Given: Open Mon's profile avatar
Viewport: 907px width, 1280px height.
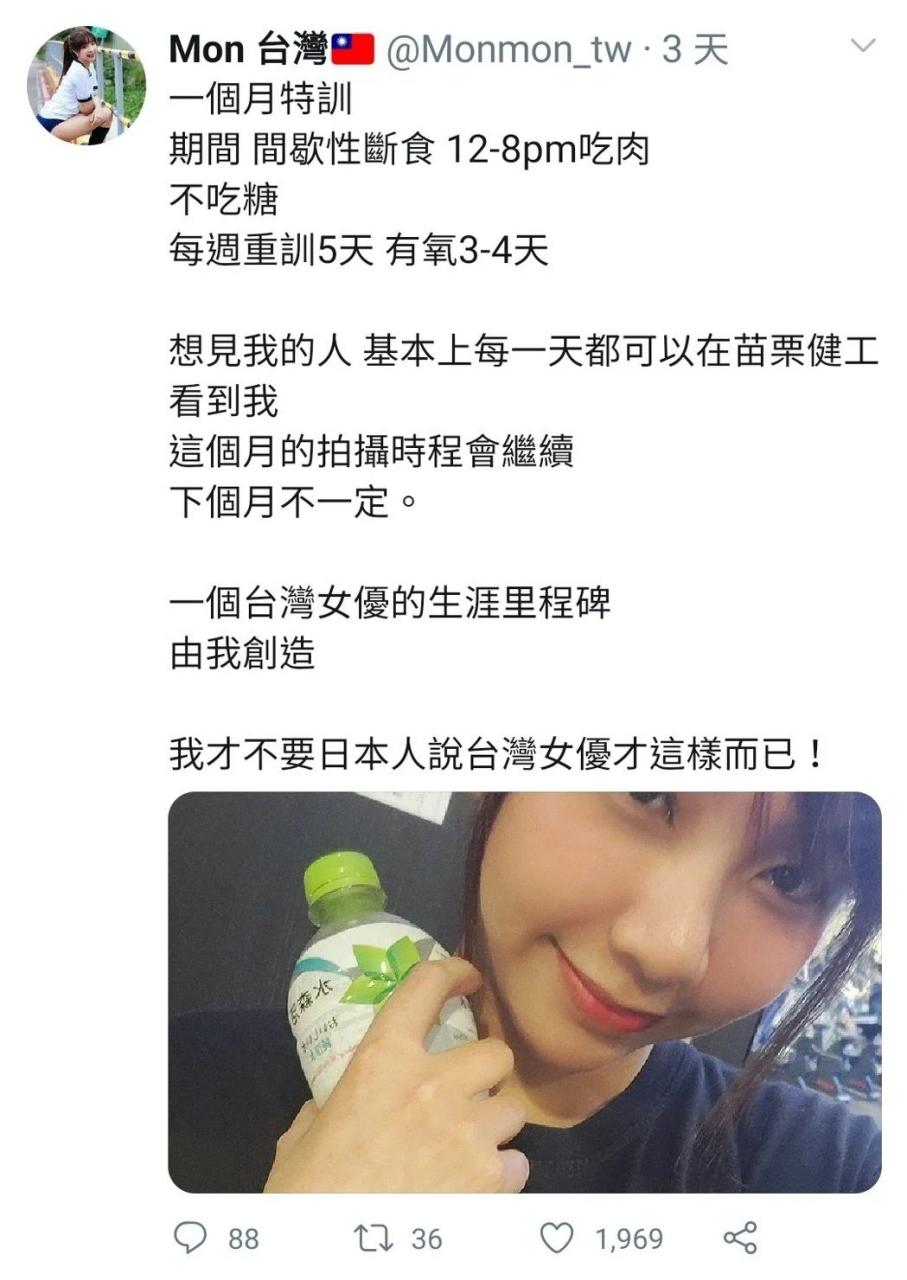Looking at the screenshot, I should tap(86, 86).
